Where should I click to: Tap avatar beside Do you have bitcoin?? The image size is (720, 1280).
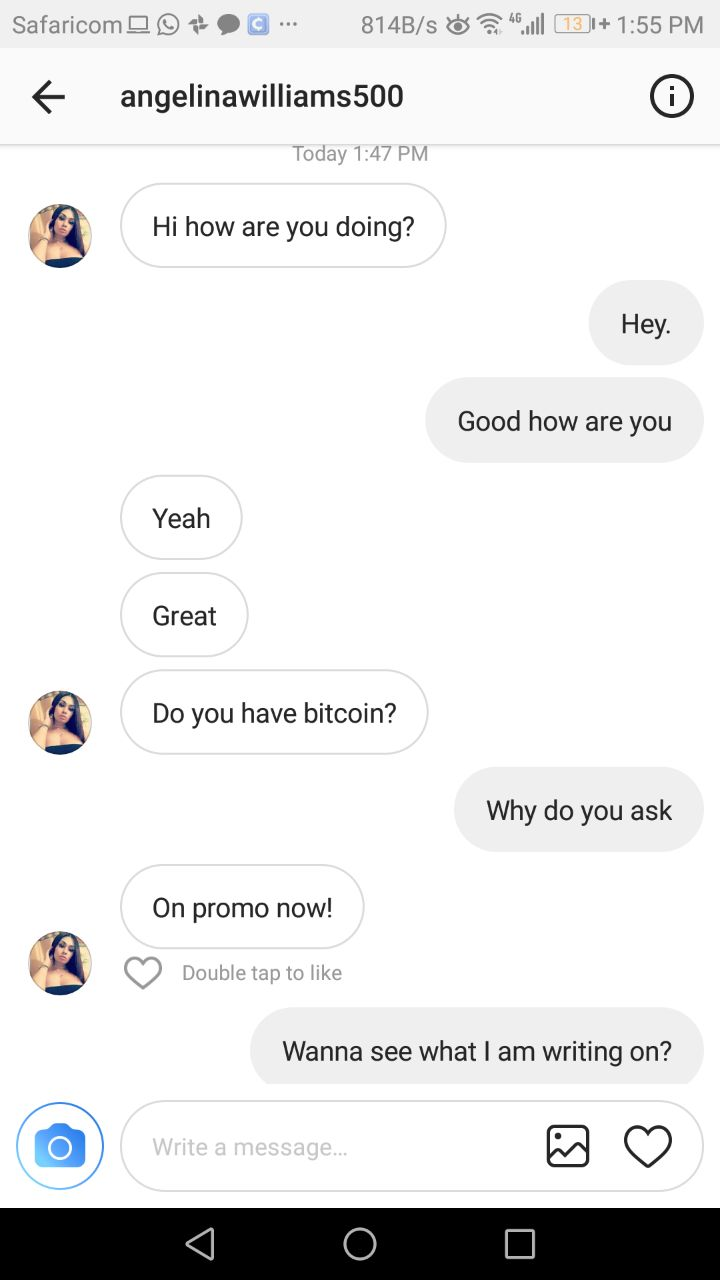(60, 722)
